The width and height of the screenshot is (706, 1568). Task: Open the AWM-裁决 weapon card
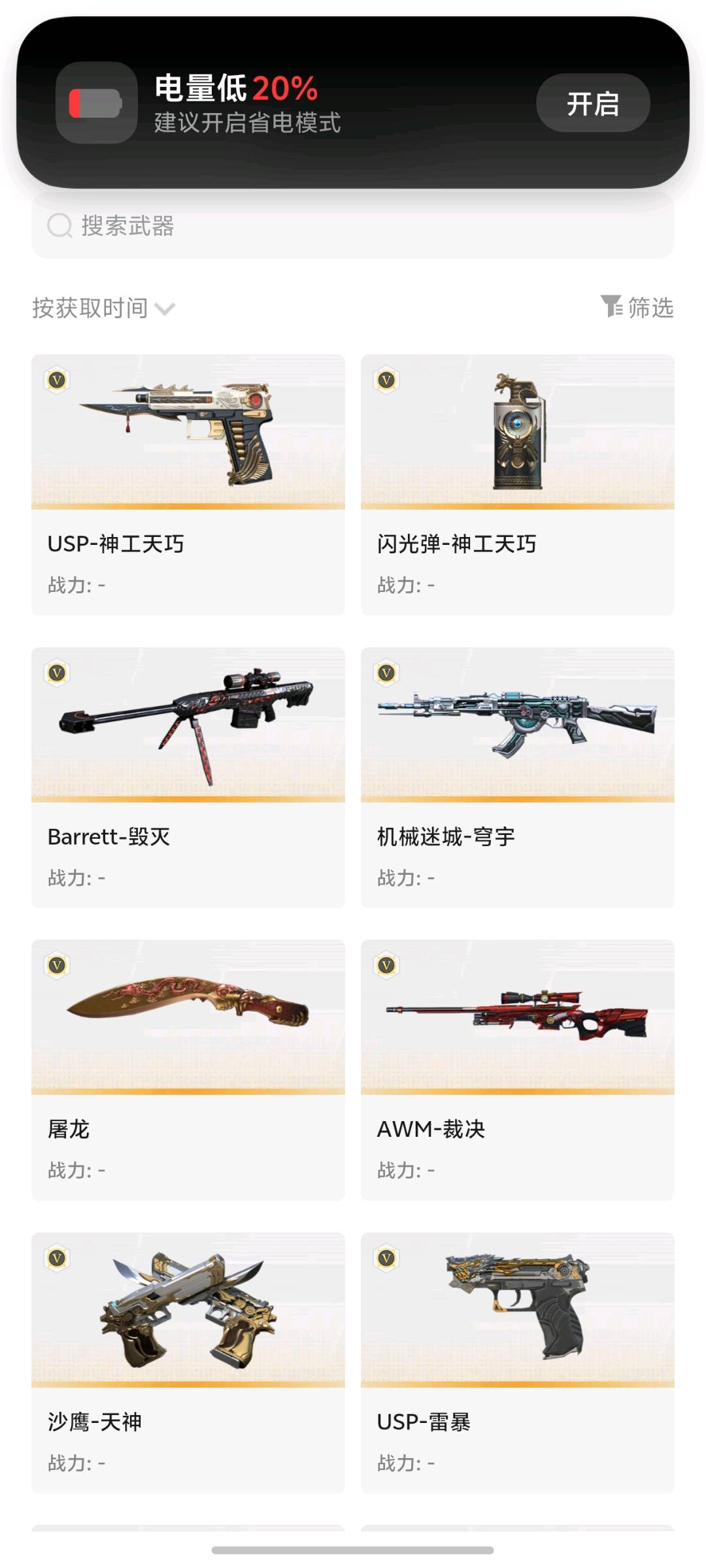(518, 1070)
